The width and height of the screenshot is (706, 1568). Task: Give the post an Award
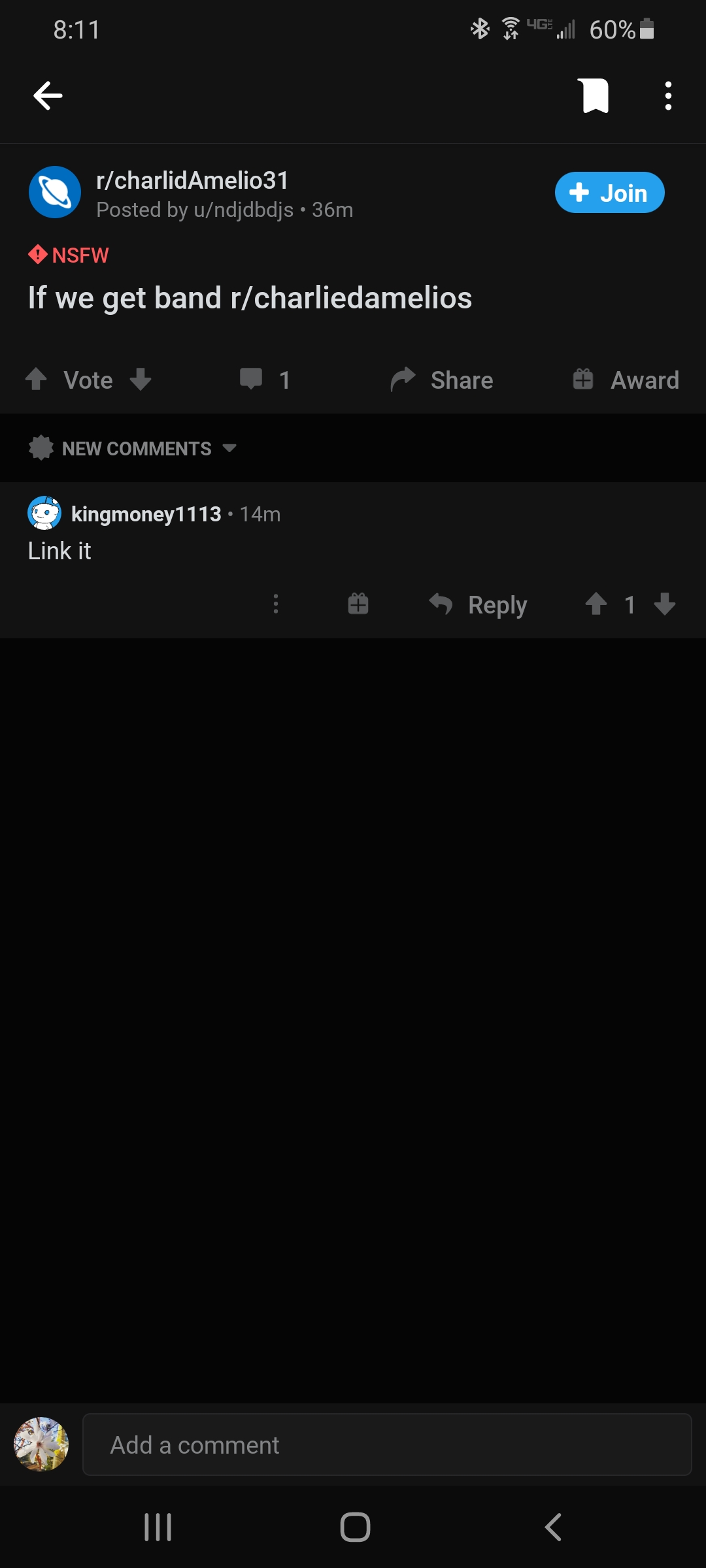pos(626,380)
